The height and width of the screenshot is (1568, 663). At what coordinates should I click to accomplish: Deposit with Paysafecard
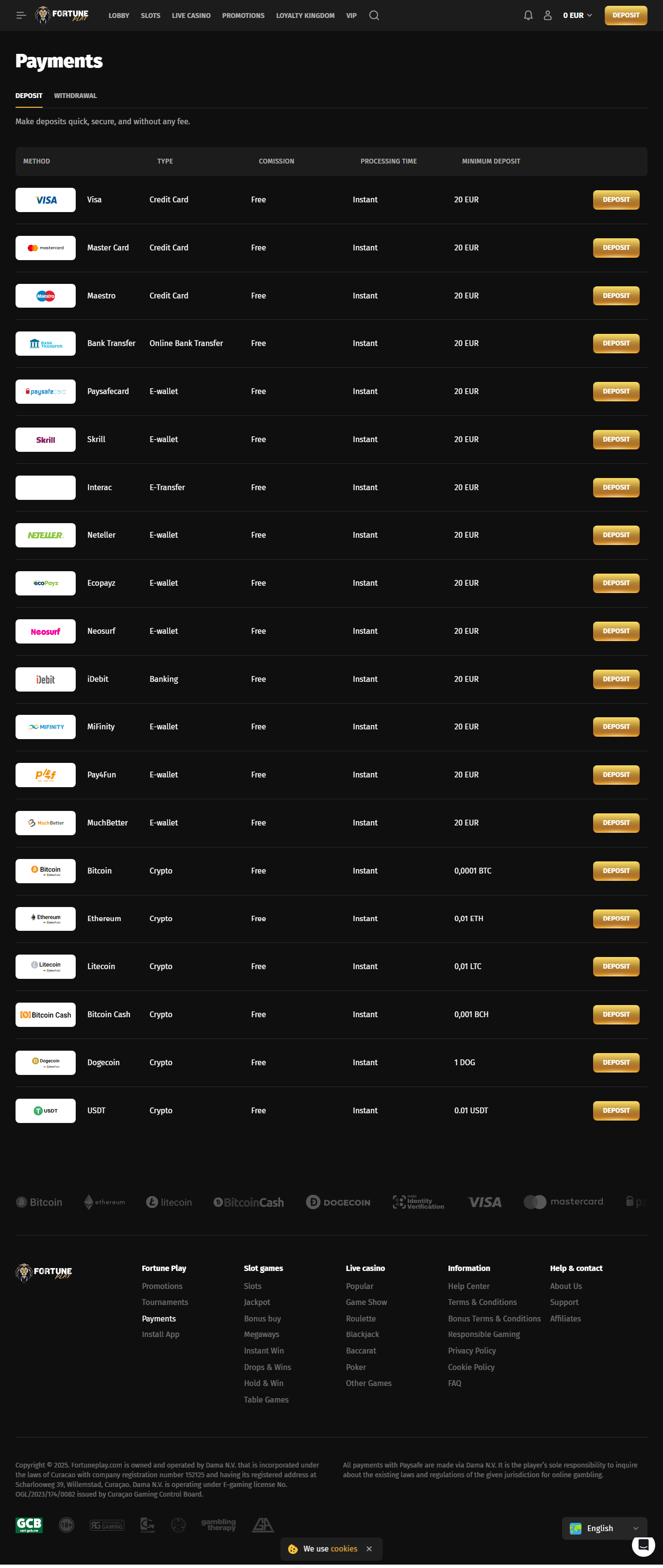coord(615,391)
